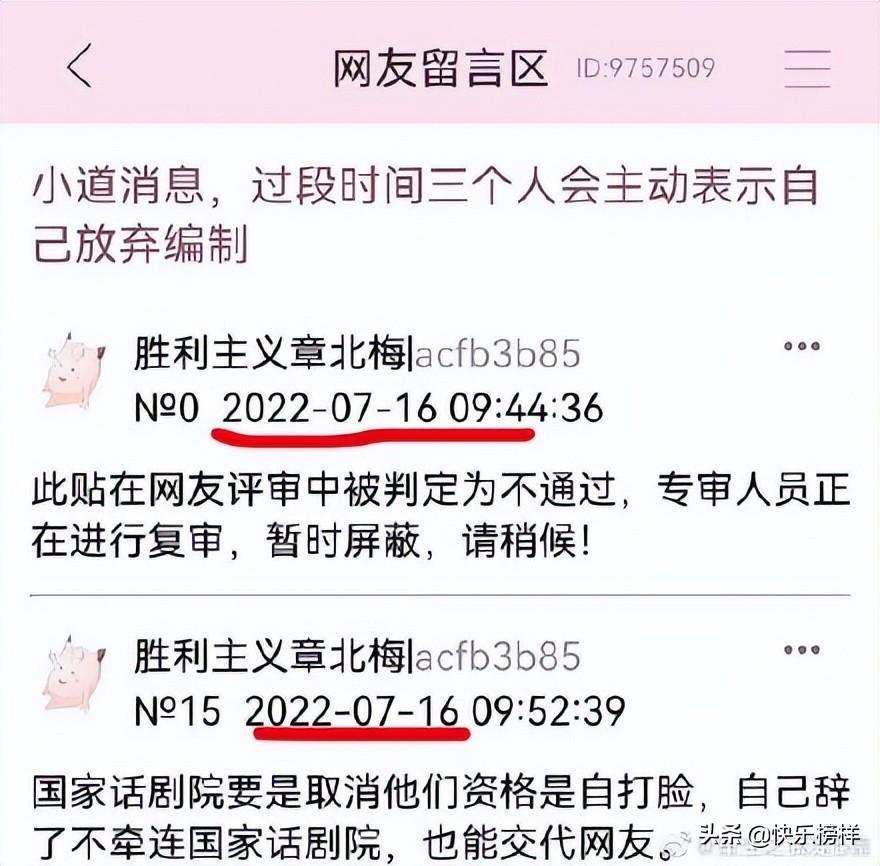
Task: Open more options for post №0
Action: [801, 347]
